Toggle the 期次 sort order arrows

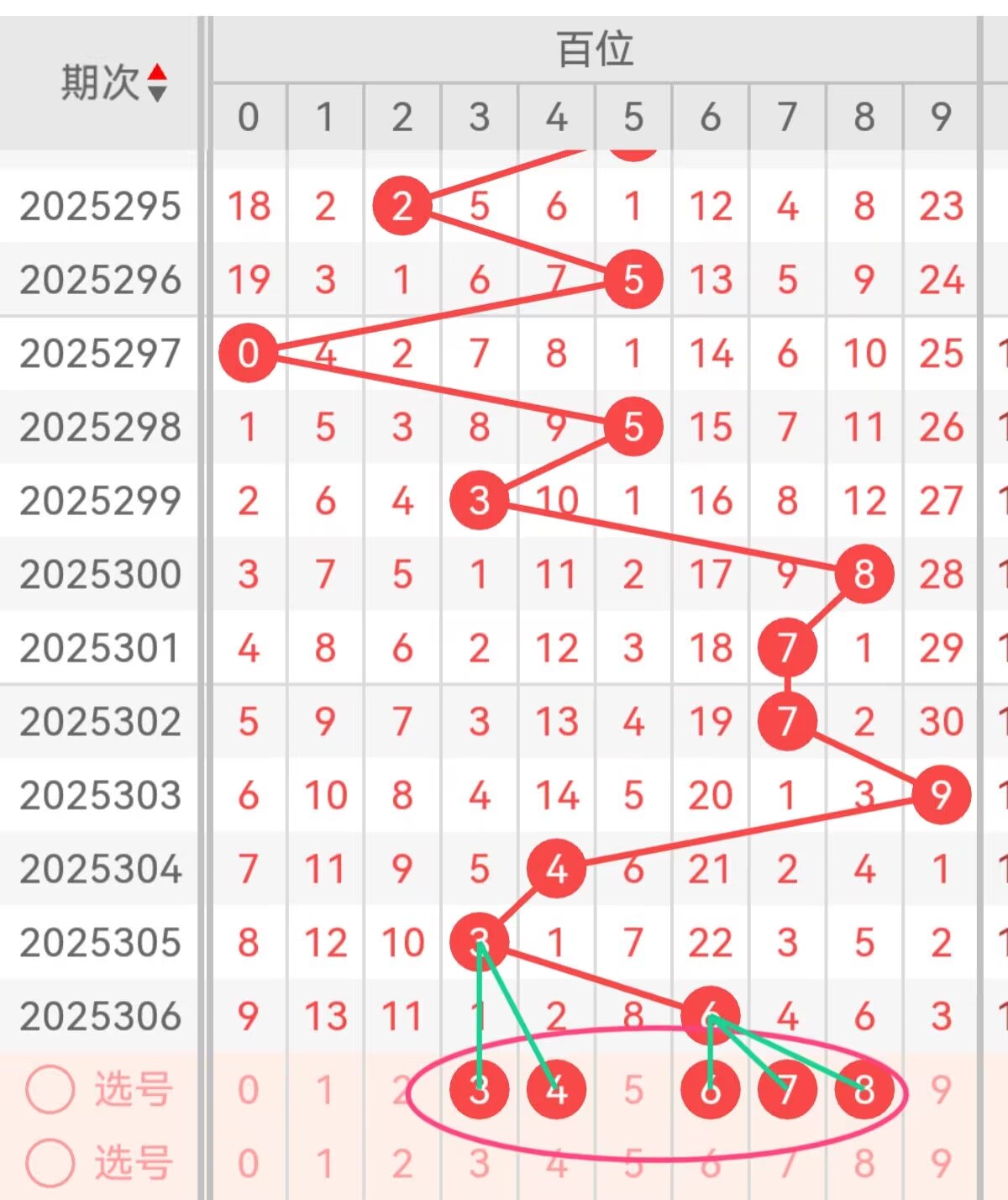coord(157,83)
